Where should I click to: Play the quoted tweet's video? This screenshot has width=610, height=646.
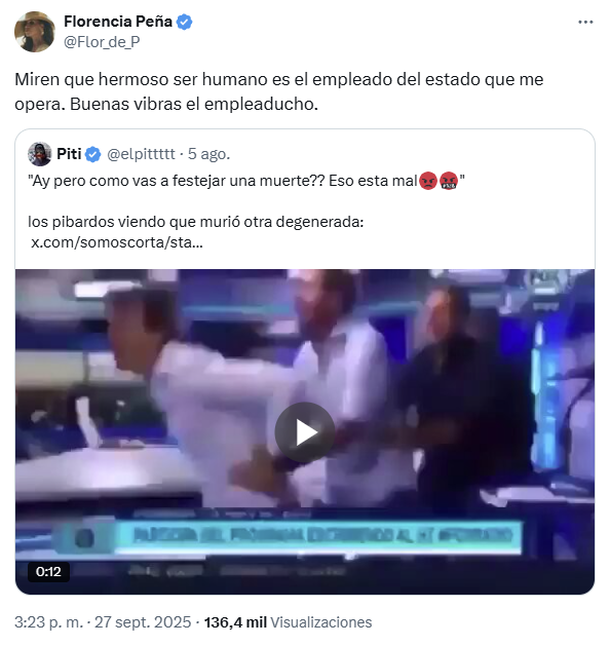[x=305, y=431]
